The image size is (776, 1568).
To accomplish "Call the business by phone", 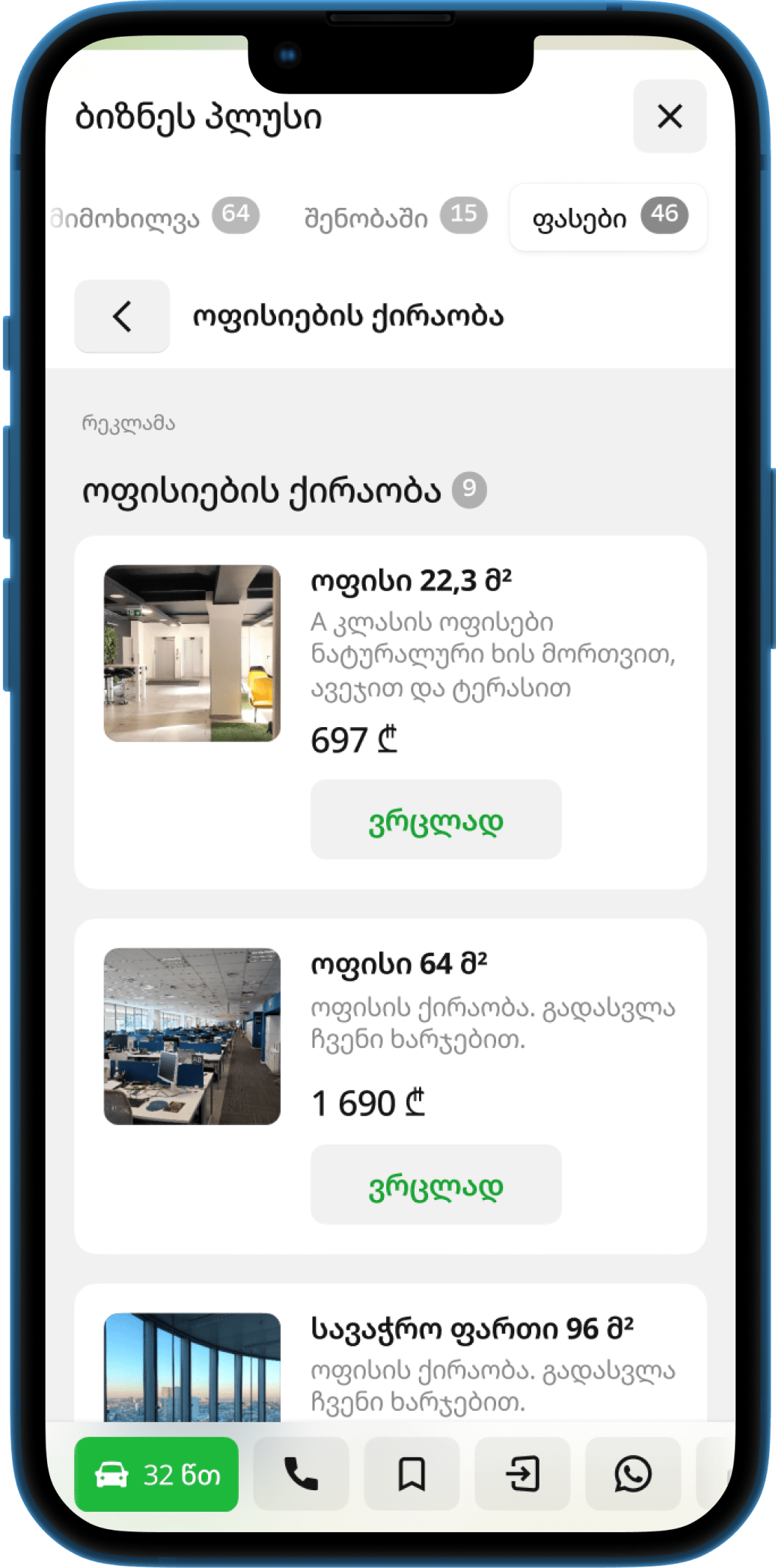I will 301,1474.
